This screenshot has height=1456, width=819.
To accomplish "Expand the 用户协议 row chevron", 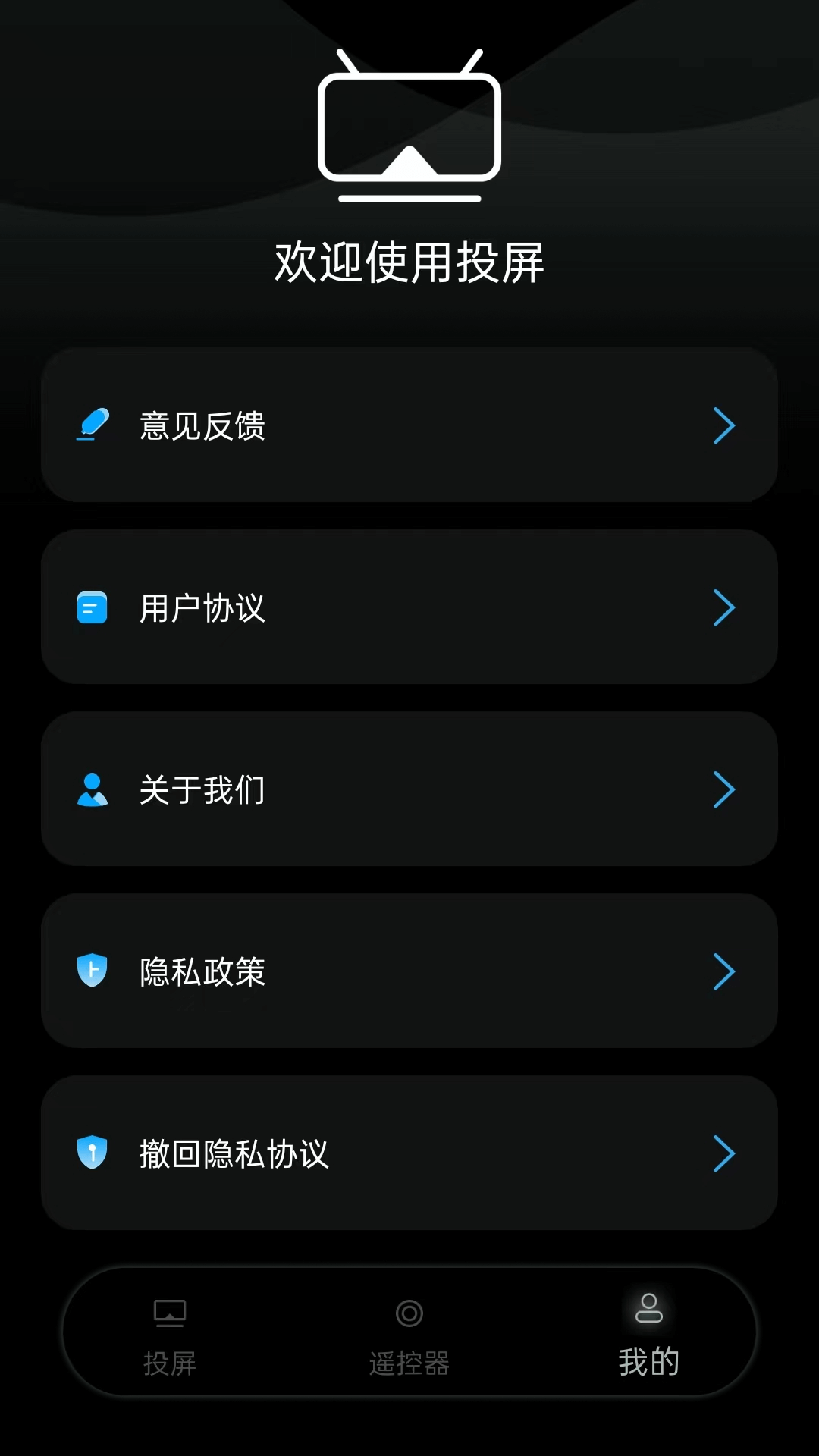I will 724,607.
